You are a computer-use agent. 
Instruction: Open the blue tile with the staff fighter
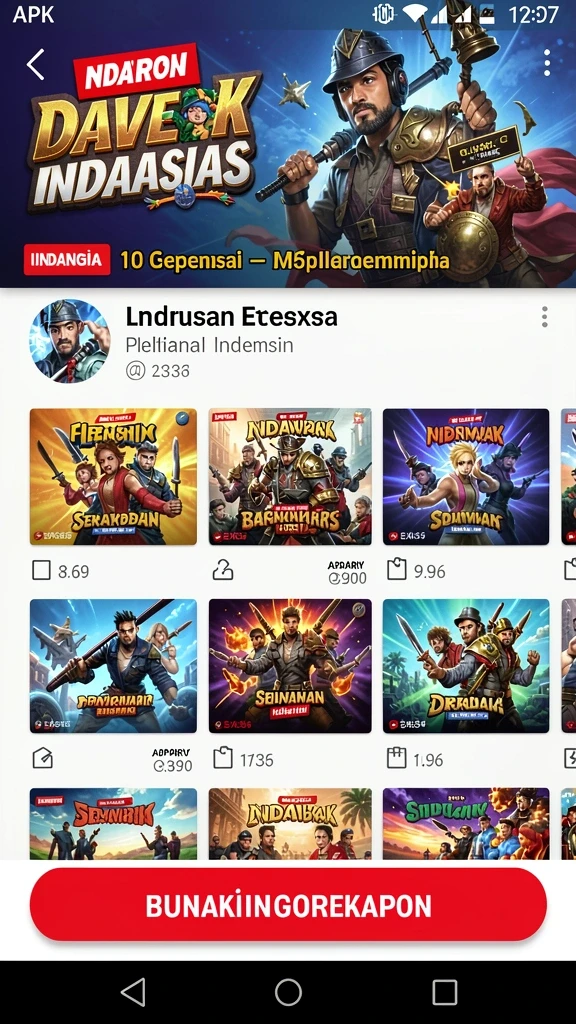(113, 666)
